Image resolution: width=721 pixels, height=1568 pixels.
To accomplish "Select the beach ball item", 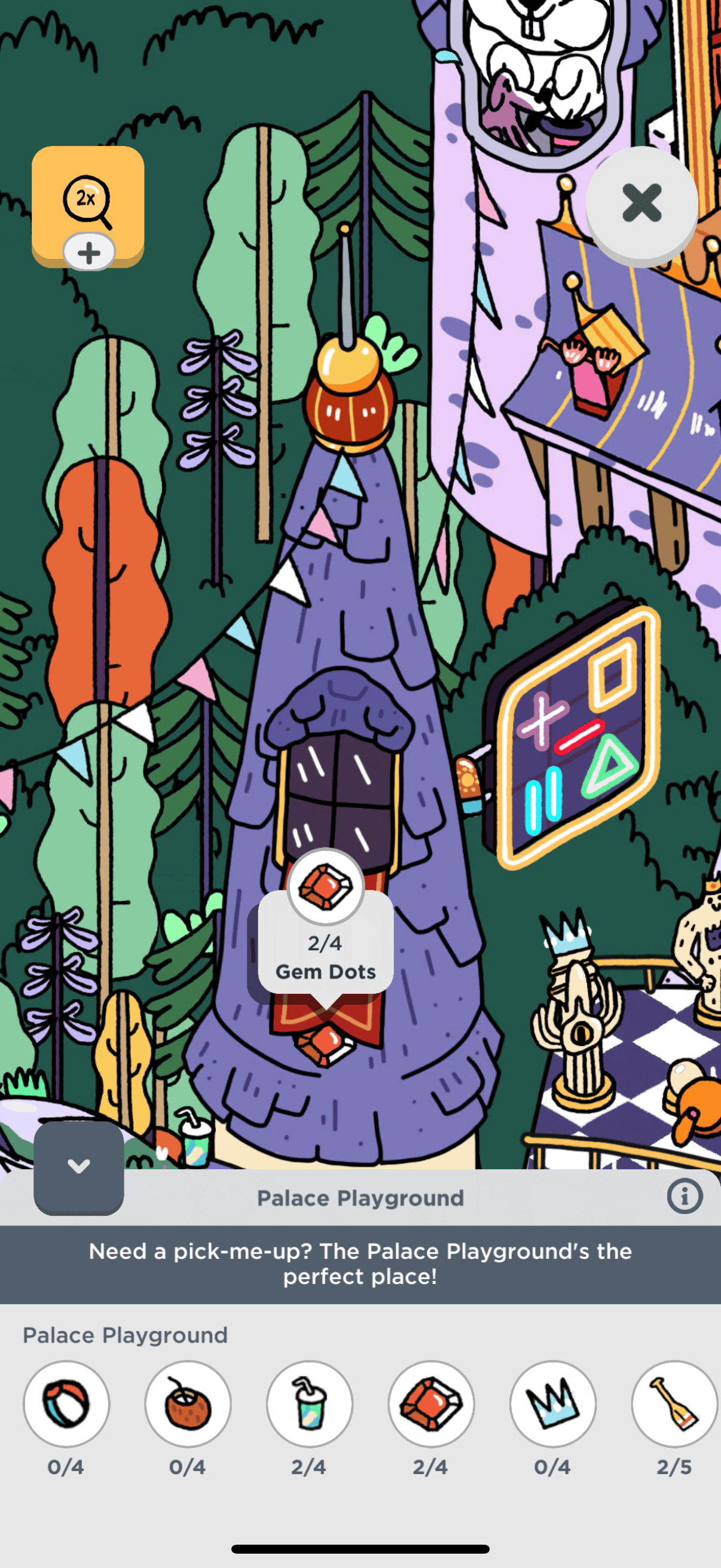I will pyautogui.click(x=66, y=1403).
